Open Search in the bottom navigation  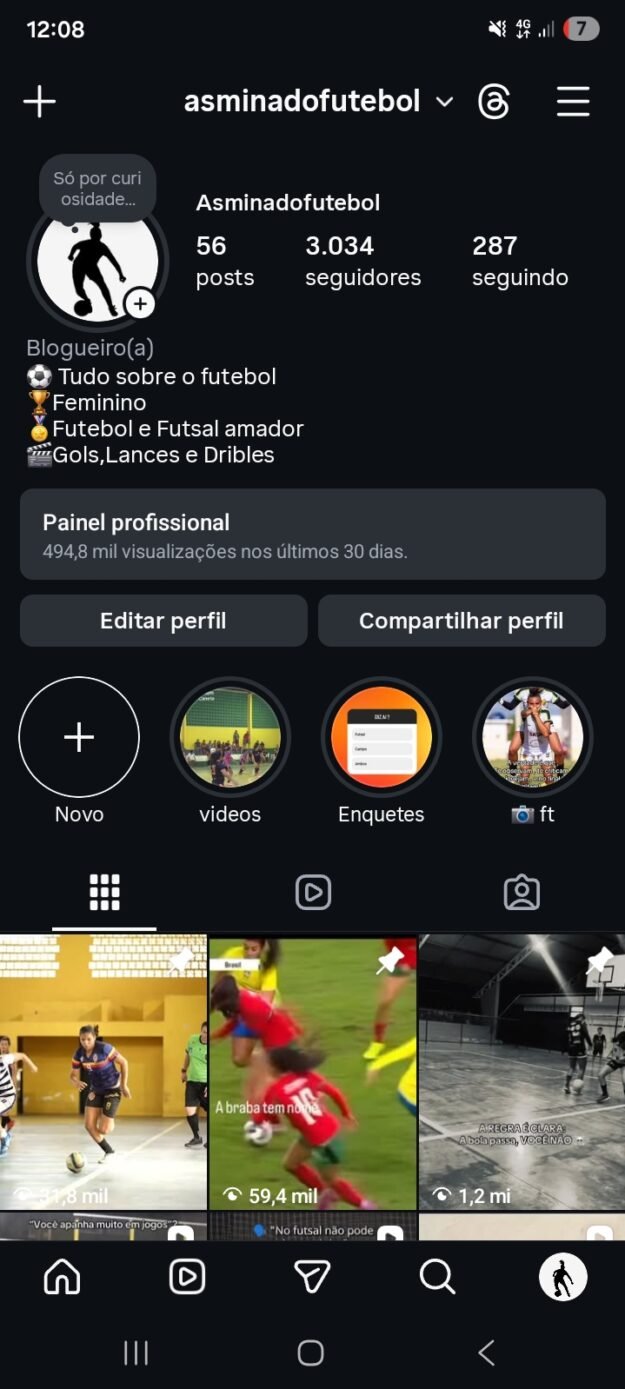pyautogui.click(x=437, y=1276)
